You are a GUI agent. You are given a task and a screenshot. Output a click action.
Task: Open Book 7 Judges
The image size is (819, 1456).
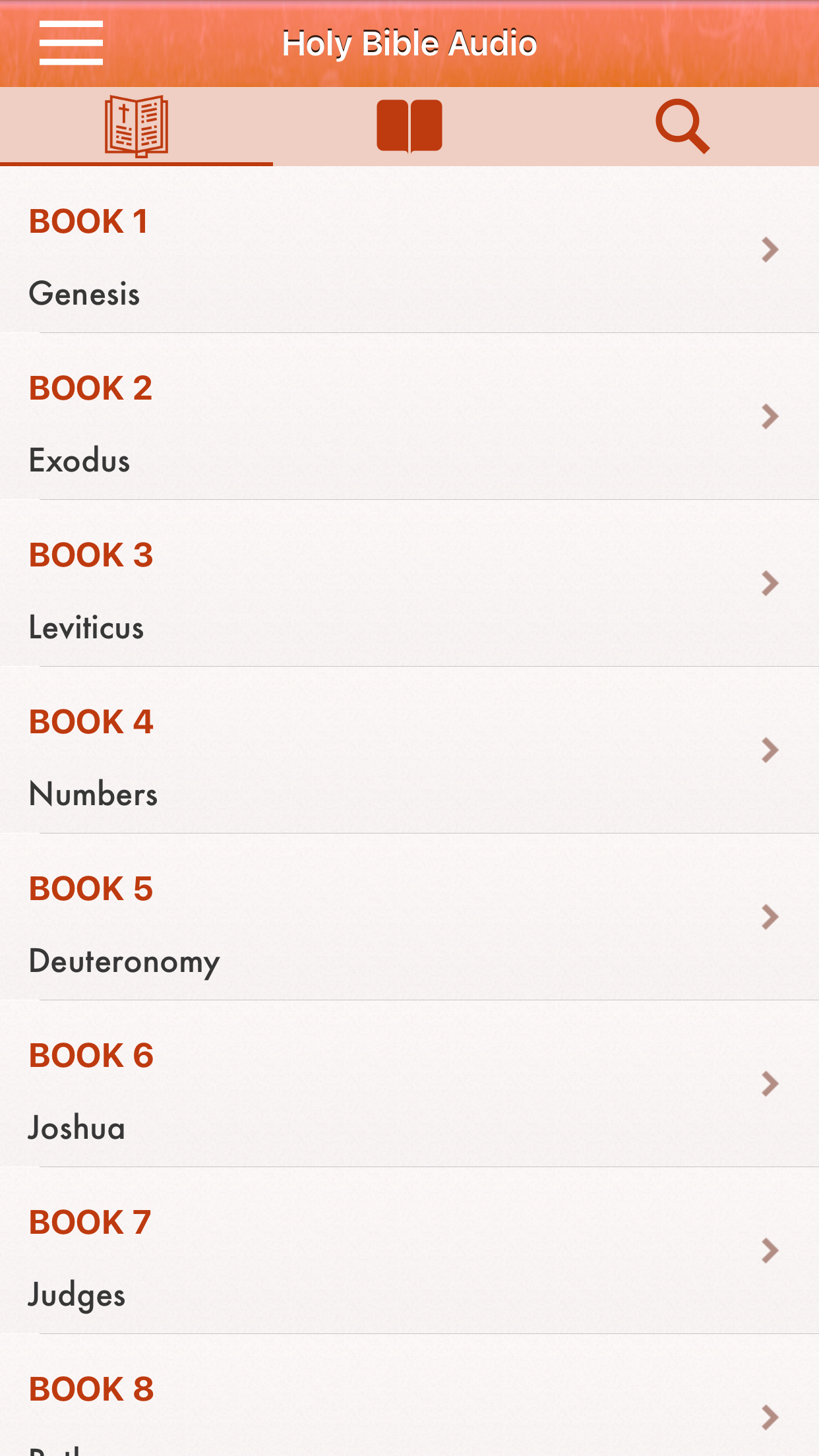click(x=409, y=1252)
